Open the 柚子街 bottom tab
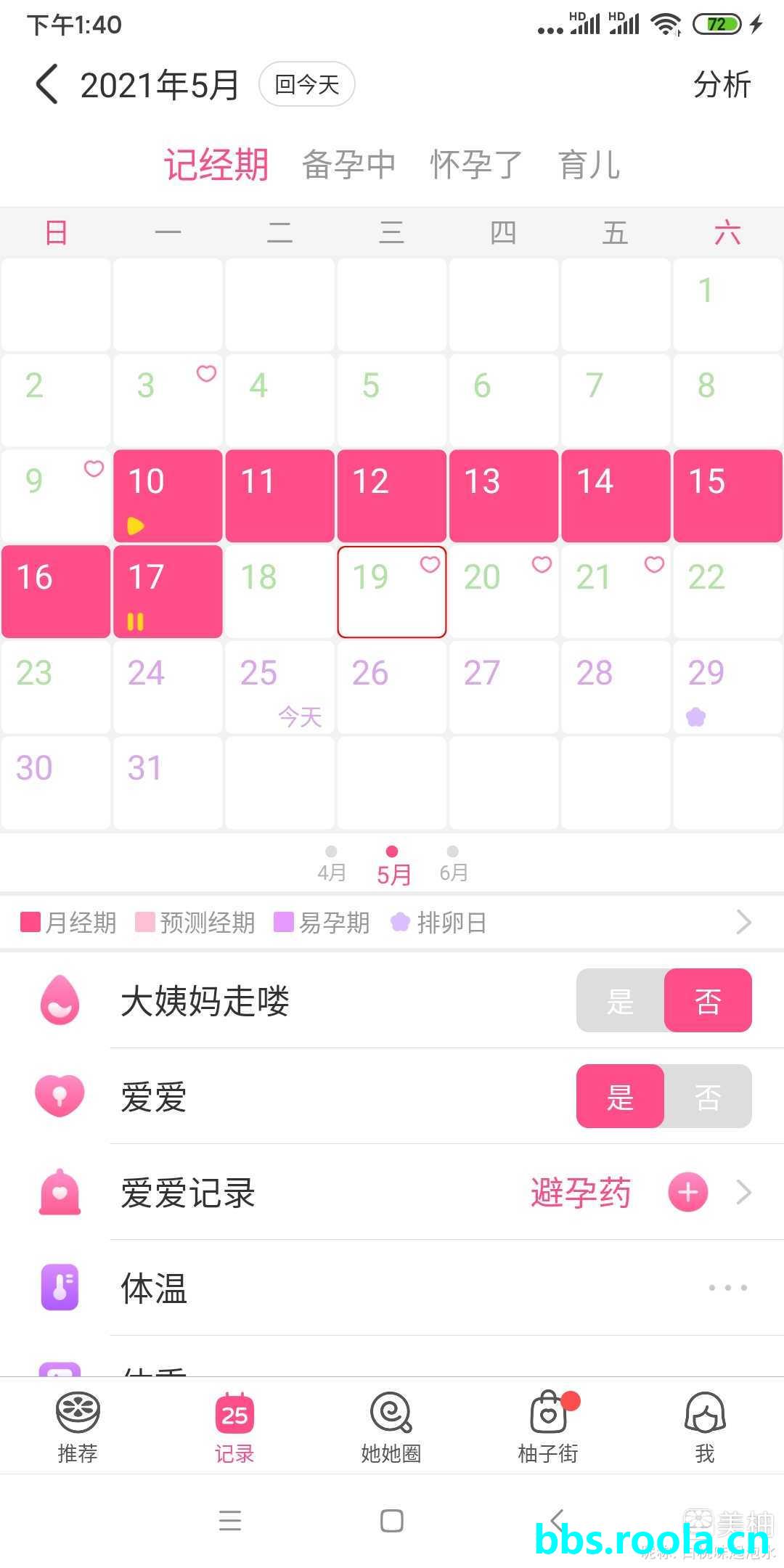Viewport: 784px width, 1568px height. [x=548, y=1426]
